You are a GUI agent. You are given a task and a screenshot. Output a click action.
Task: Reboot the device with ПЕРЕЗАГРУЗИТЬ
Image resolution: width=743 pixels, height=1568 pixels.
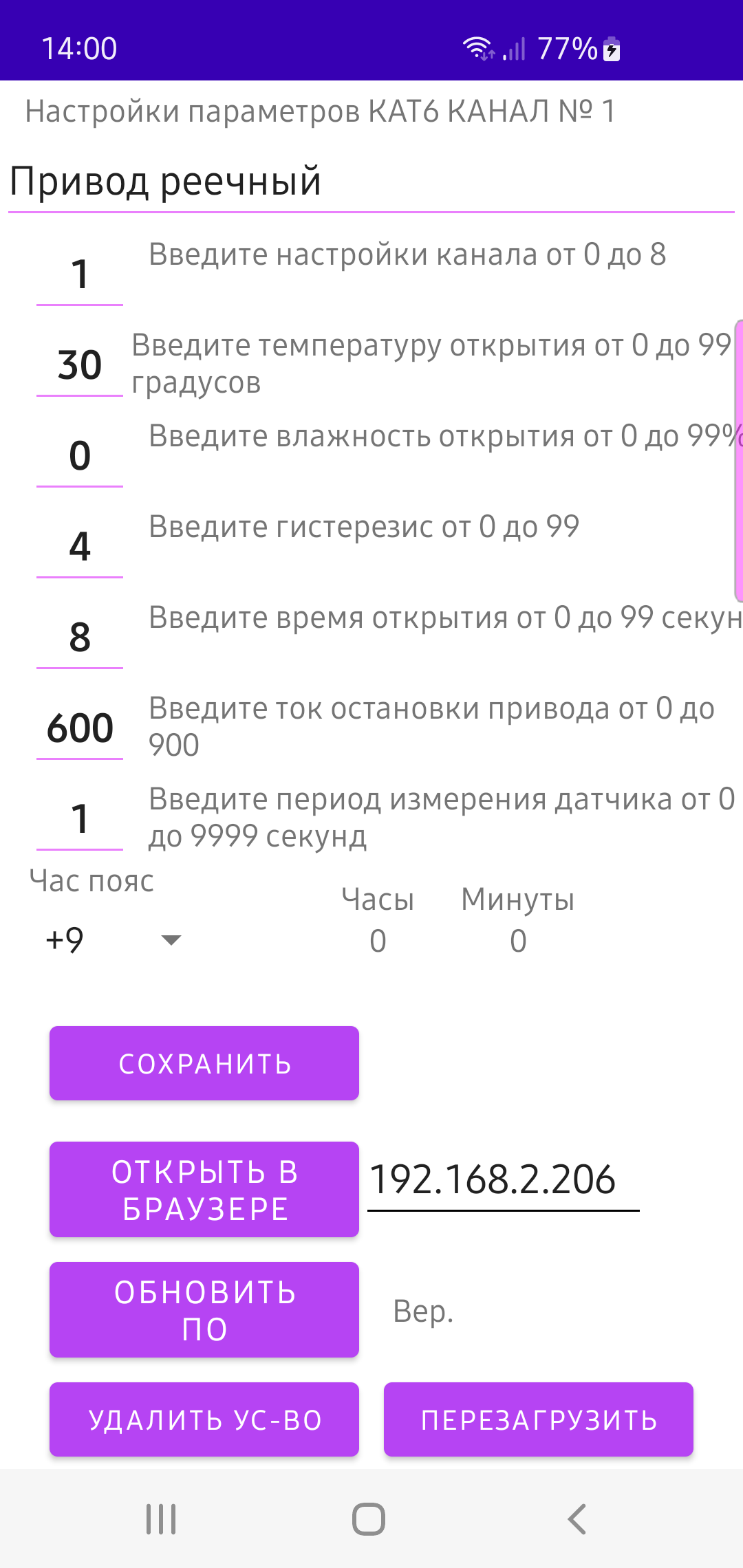tap(539, 1419)
